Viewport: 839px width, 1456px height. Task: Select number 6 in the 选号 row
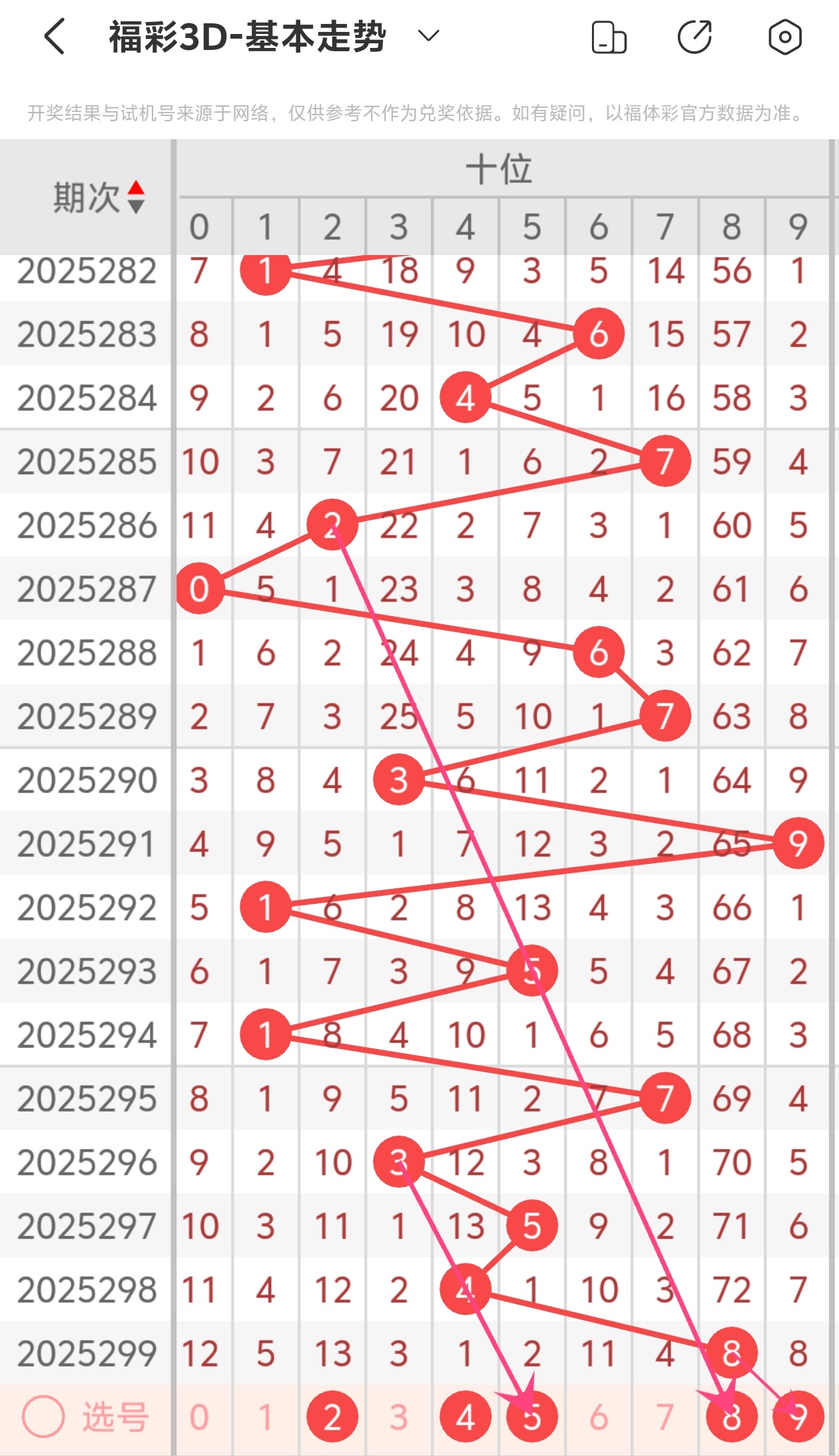pyautogui.click(x=599, y=1417)
